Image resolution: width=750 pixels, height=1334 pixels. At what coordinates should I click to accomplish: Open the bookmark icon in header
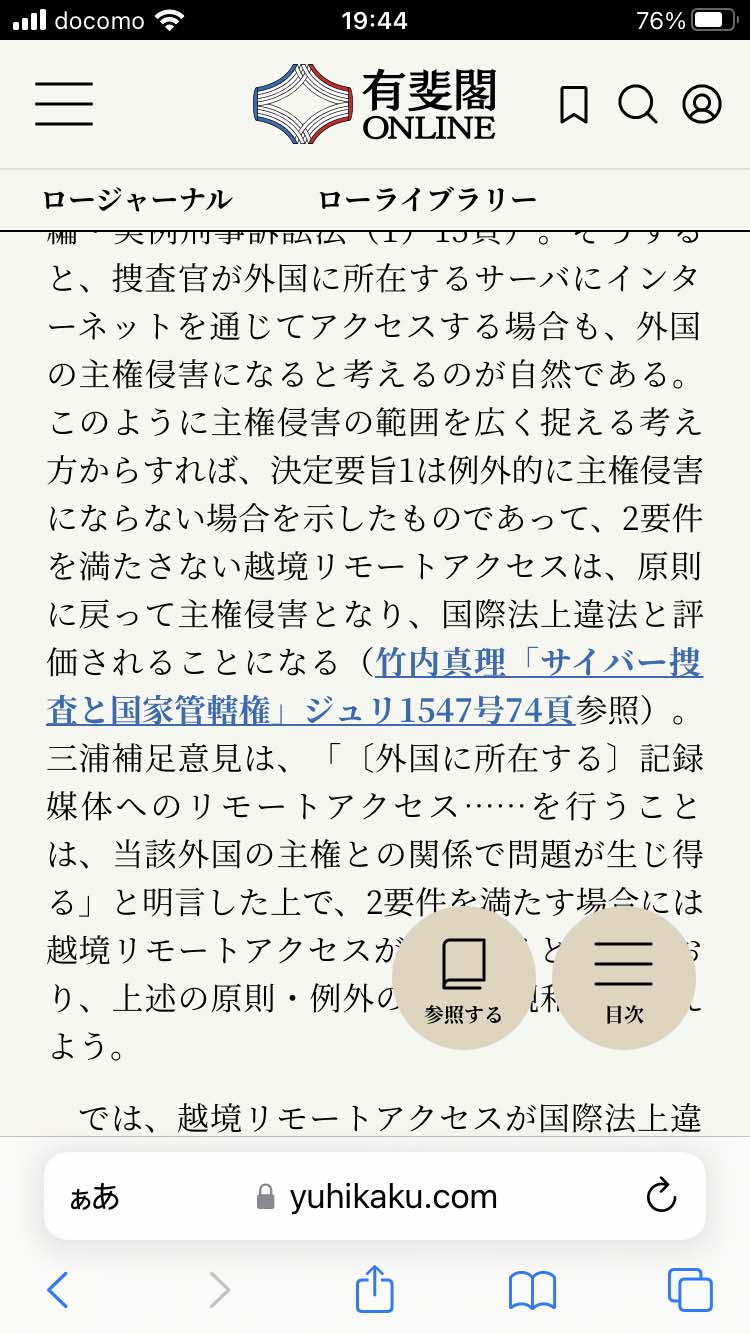(574, 104)
